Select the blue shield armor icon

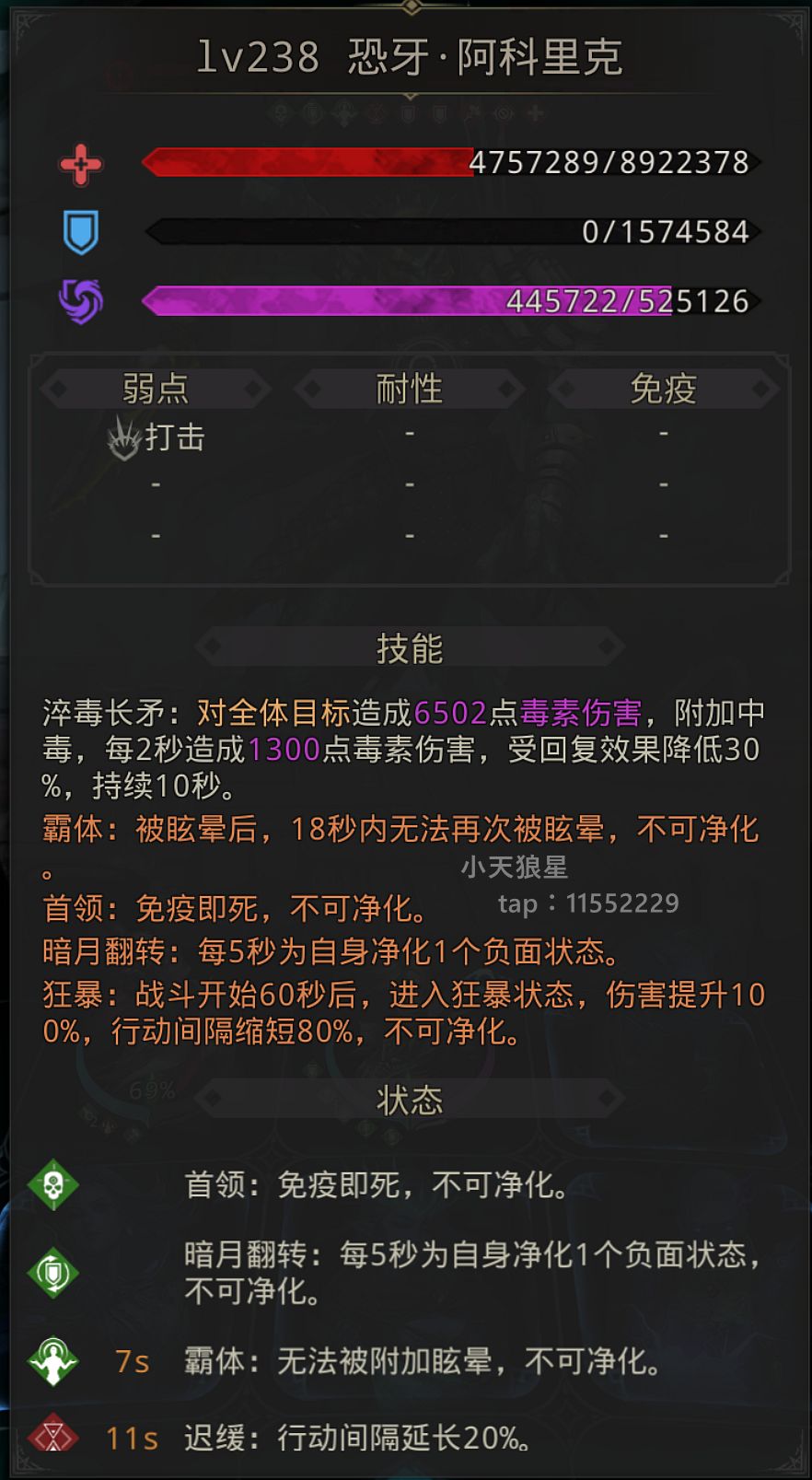pos(81,233)
